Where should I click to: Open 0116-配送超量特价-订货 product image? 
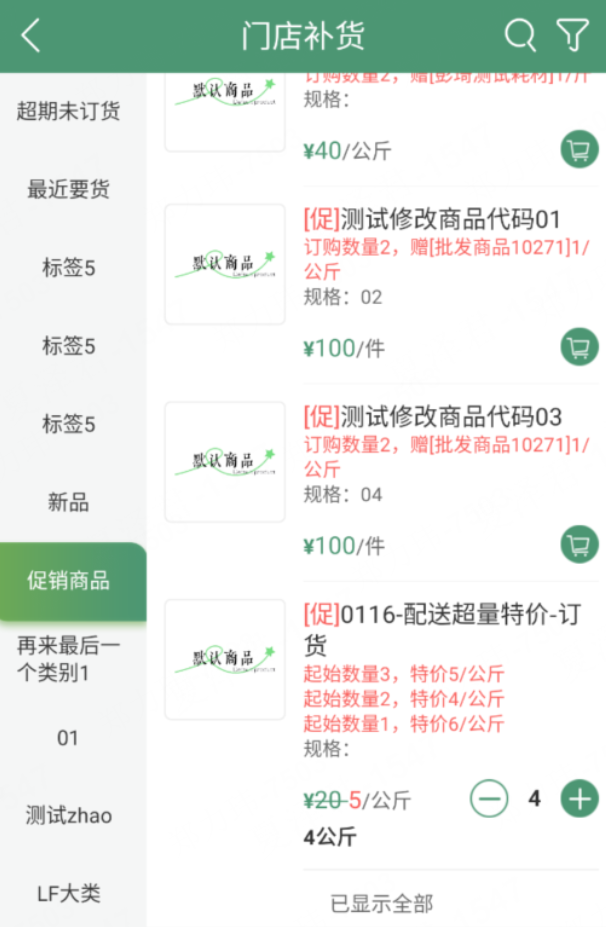(225, 659)
